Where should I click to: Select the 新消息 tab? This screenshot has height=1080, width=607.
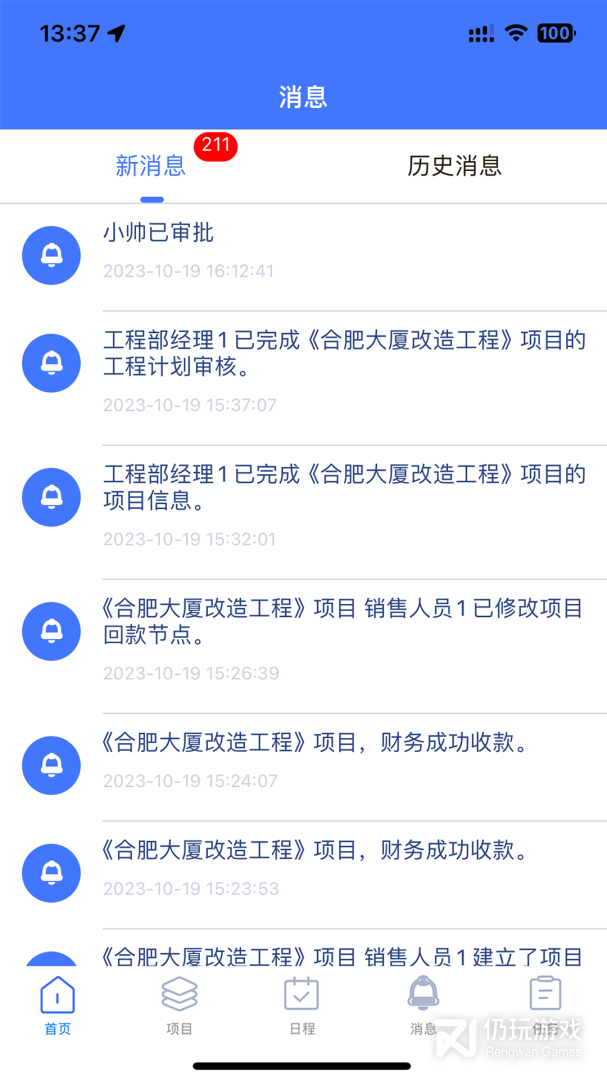coord(151,166)
